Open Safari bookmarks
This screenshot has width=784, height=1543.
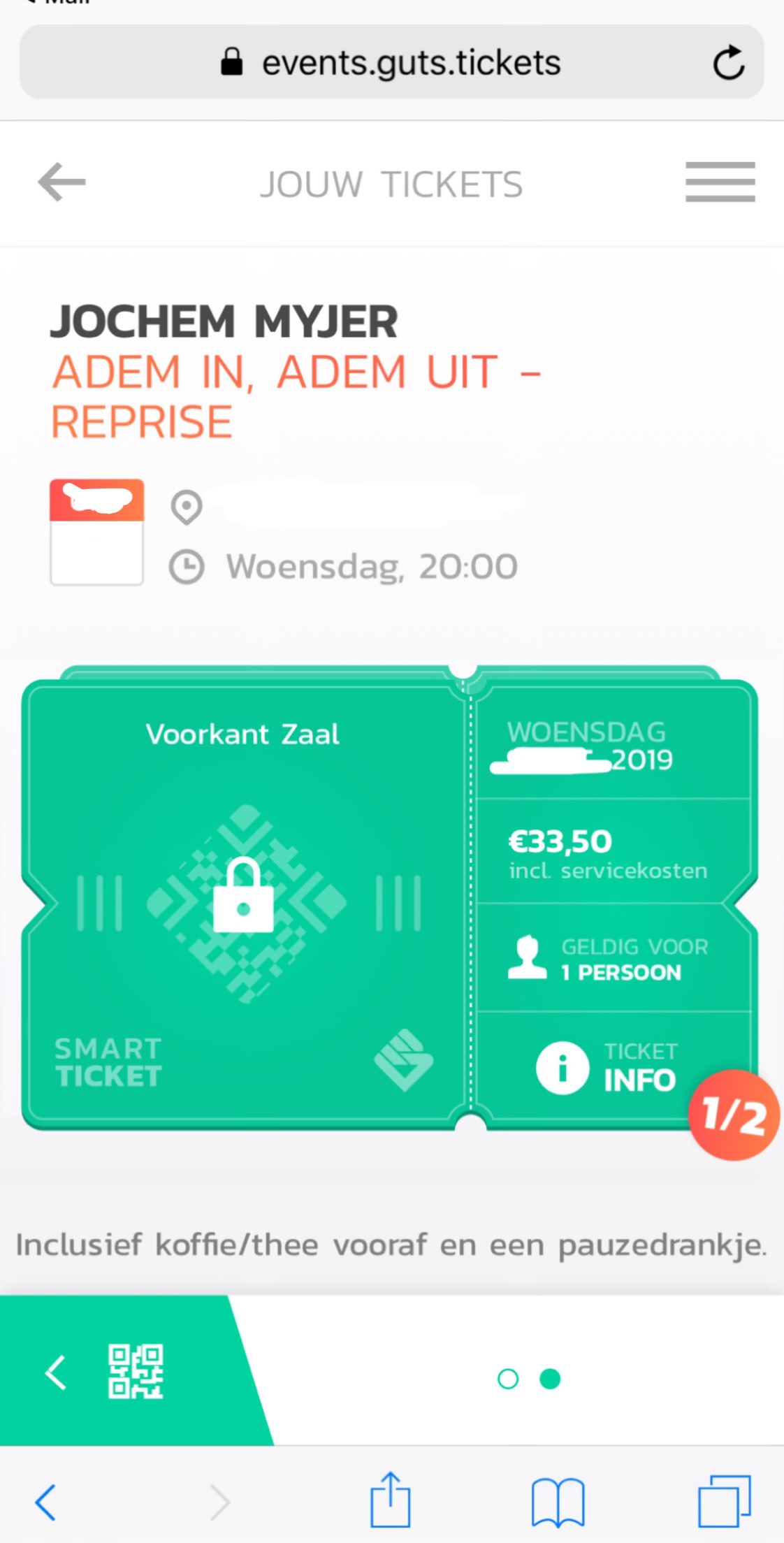click(x=558, y=1502)
